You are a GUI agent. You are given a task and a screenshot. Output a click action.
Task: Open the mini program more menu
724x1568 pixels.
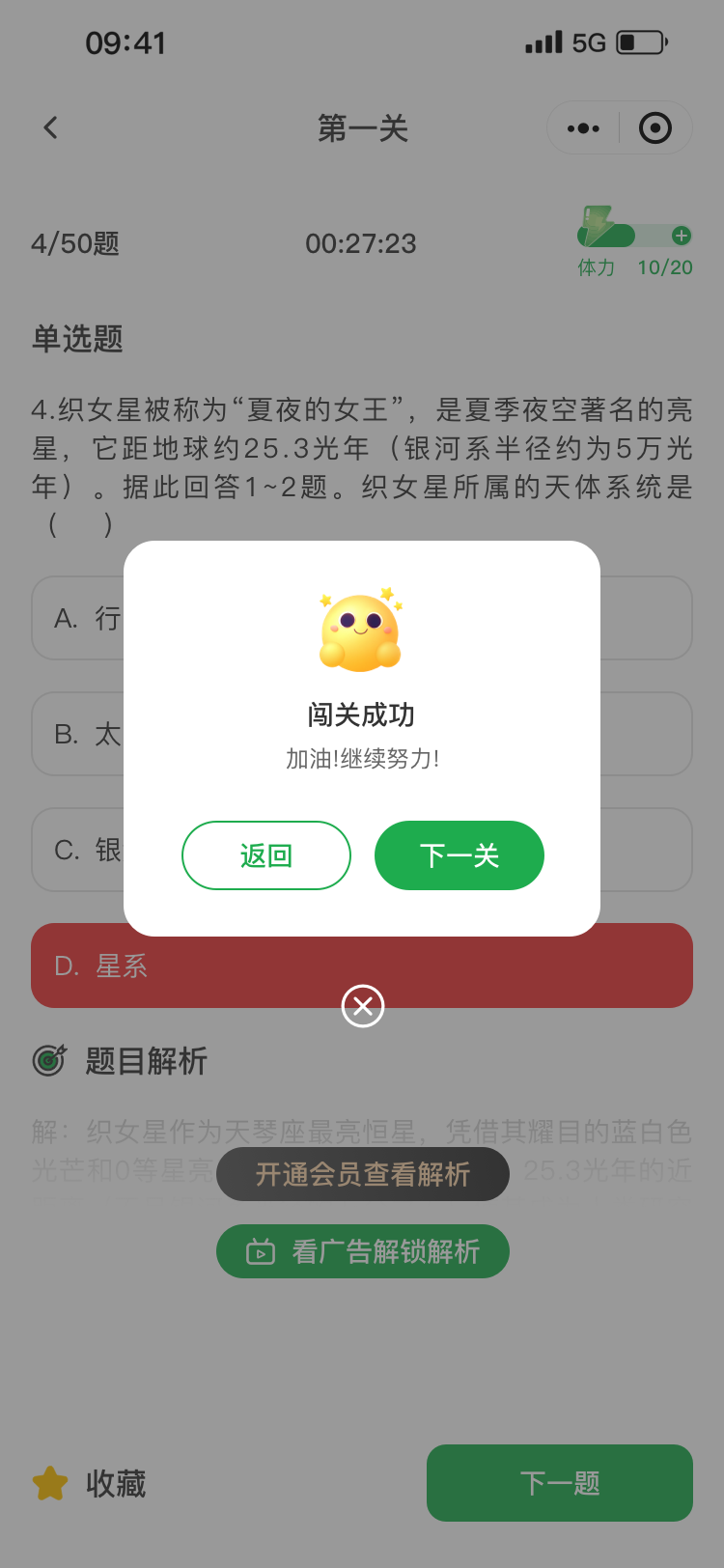point(583,127)
